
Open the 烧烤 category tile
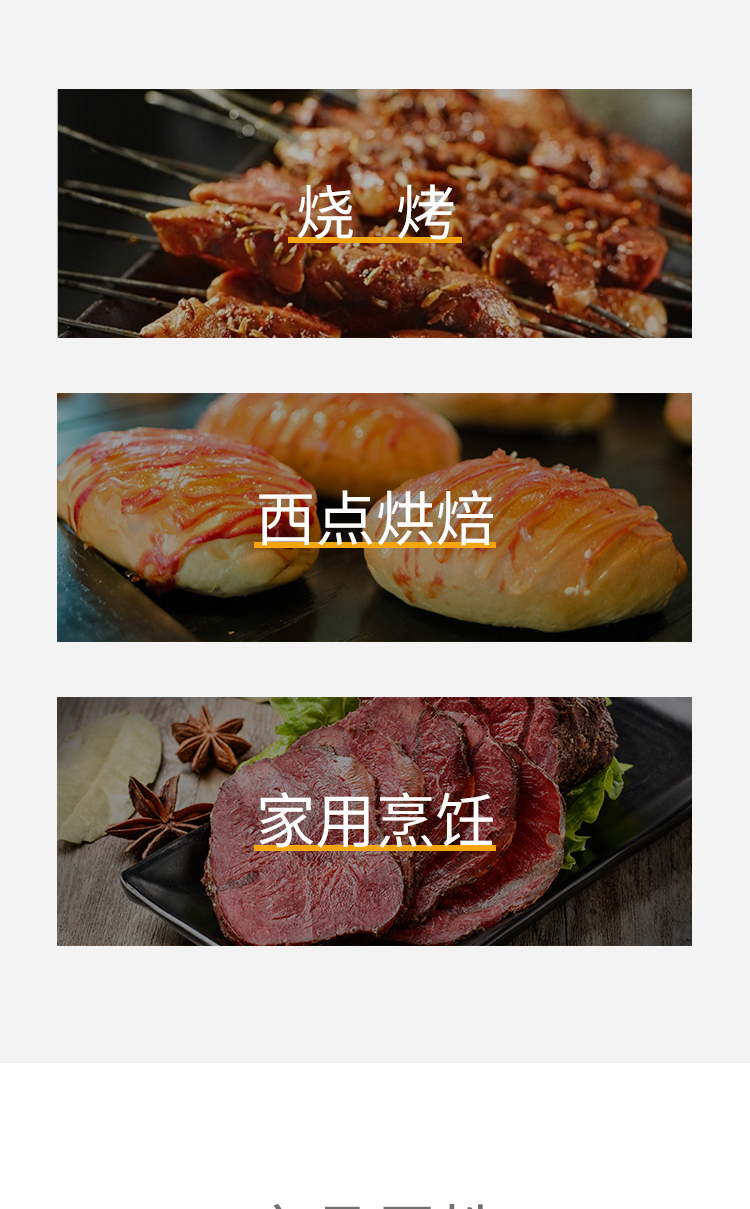[374, 214]
